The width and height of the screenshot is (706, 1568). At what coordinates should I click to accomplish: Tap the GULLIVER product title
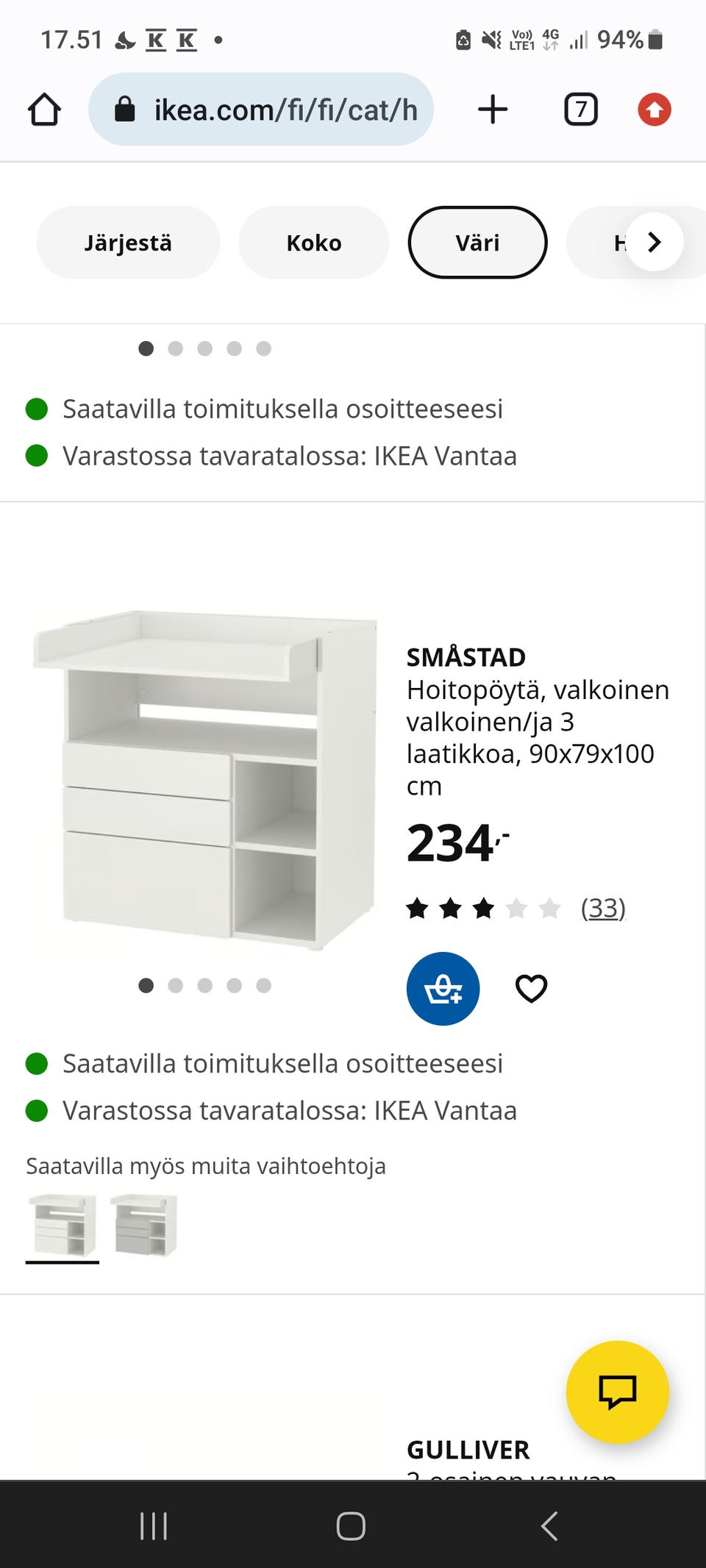(x=468, y=1449)
